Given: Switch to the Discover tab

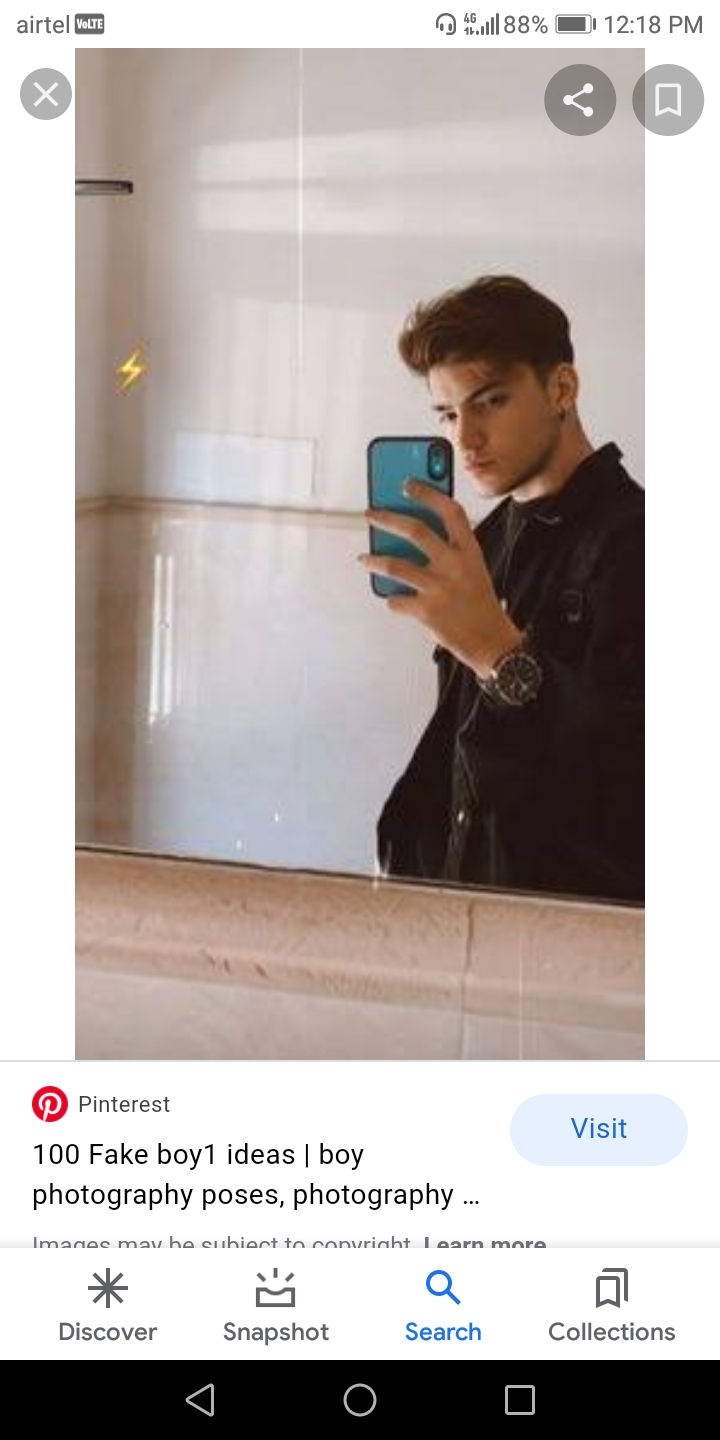Looking at the screenshot, I should click(108, 1305).
